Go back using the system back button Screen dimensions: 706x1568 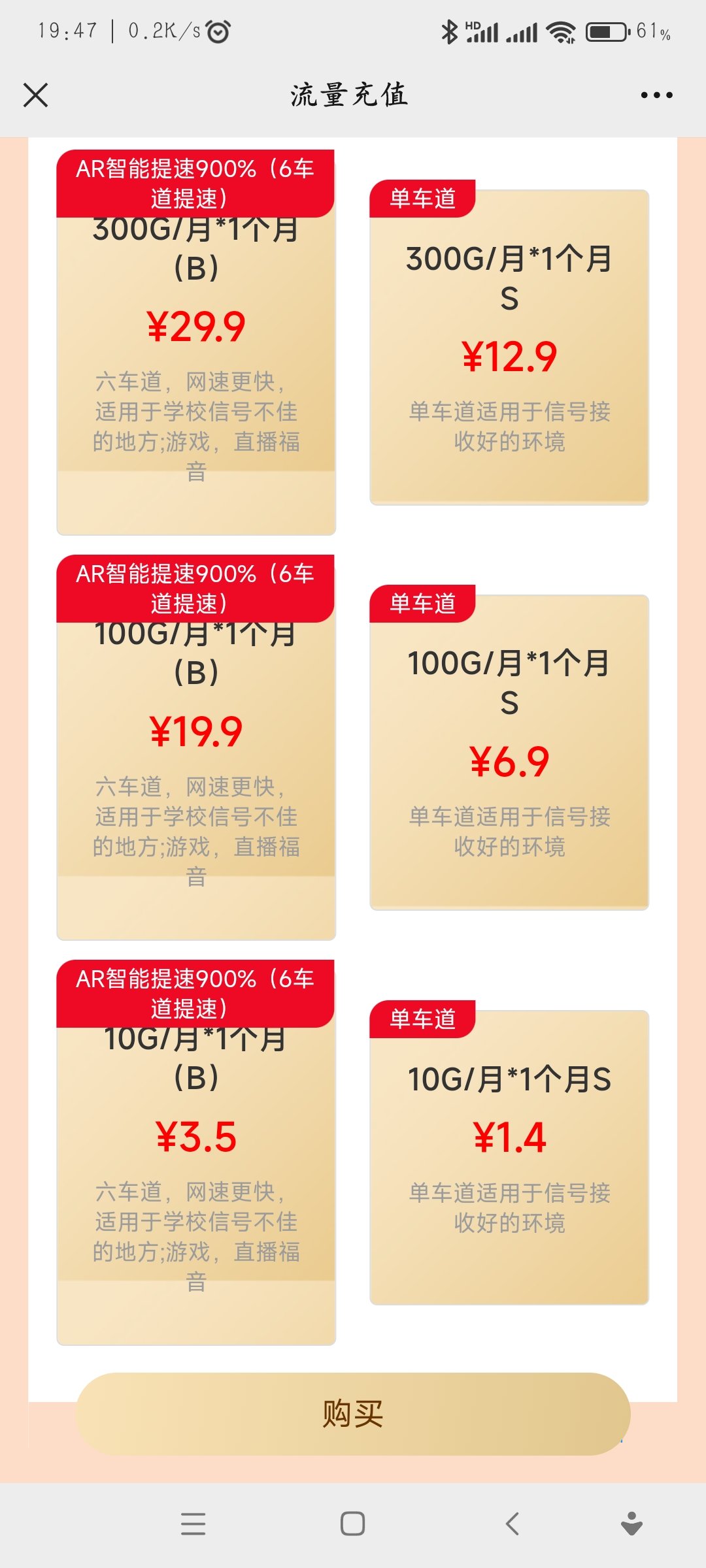(513, 1524)
